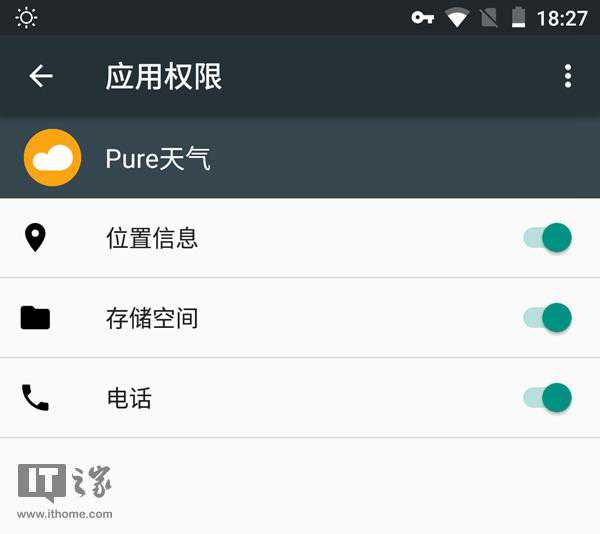
Task: Open the overflow menu
Action: (567, 76)
